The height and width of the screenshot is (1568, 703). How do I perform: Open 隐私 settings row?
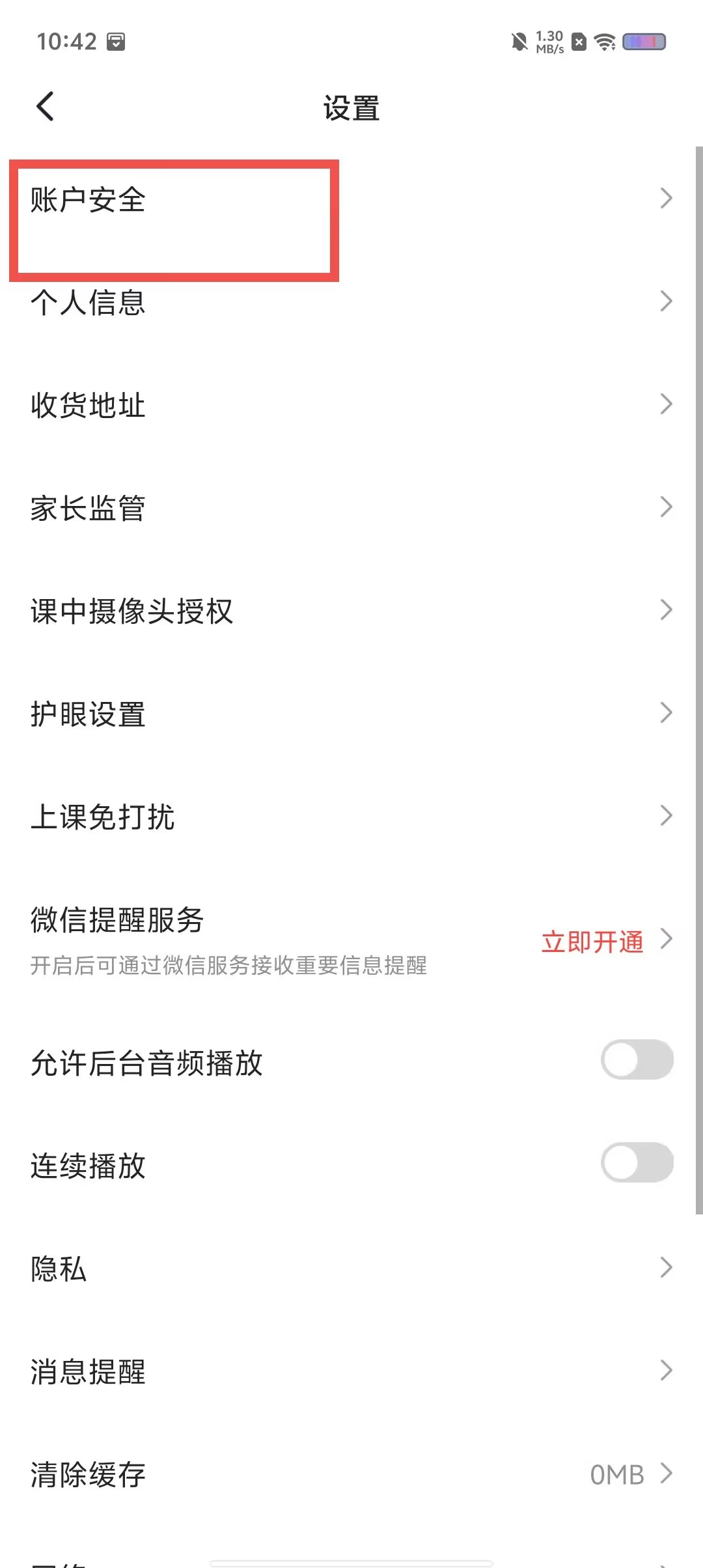[351, 1268]
